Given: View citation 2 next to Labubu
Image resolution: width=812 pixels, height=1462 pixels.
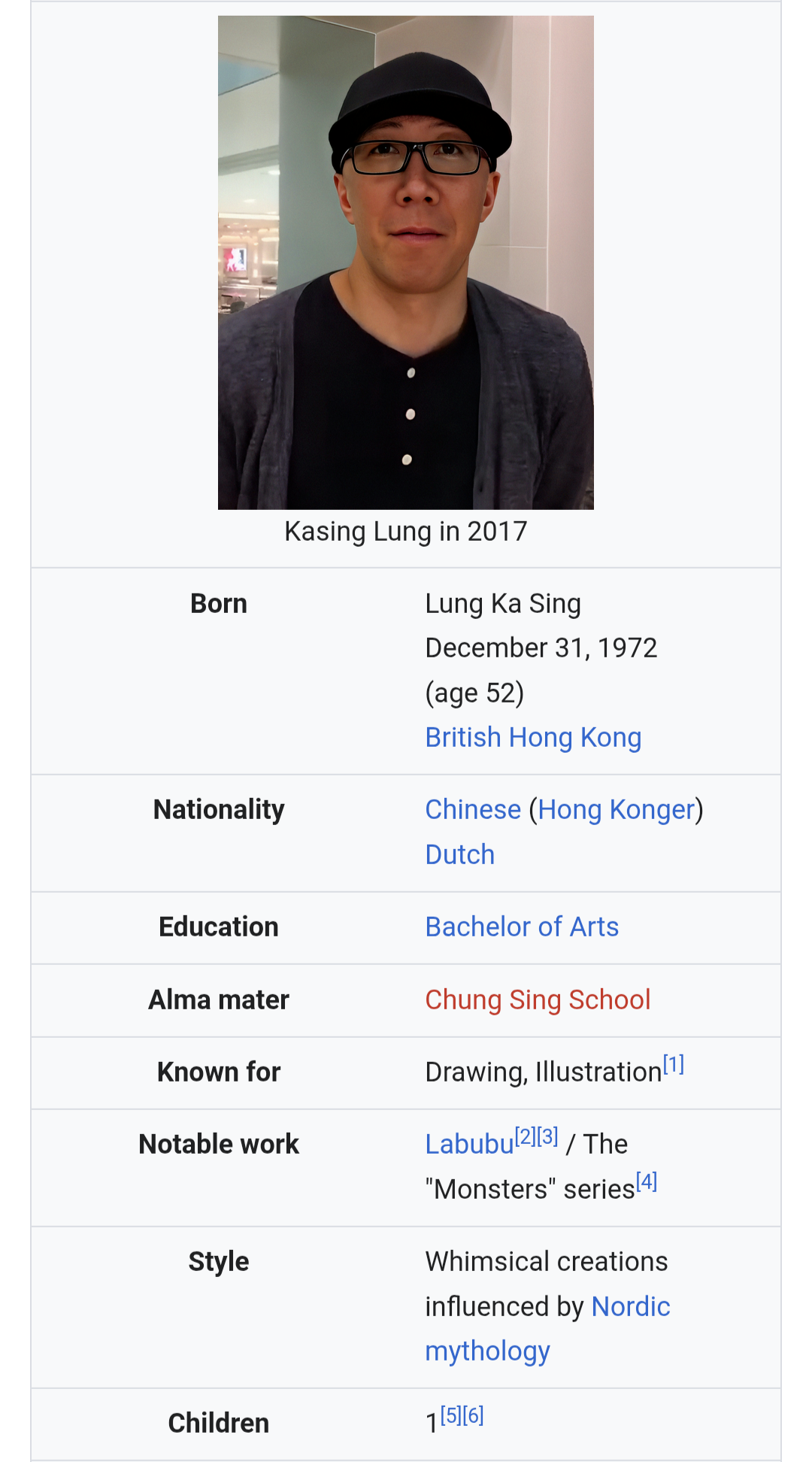Looking at the screenshot, I should click(x=526, y=1137).
